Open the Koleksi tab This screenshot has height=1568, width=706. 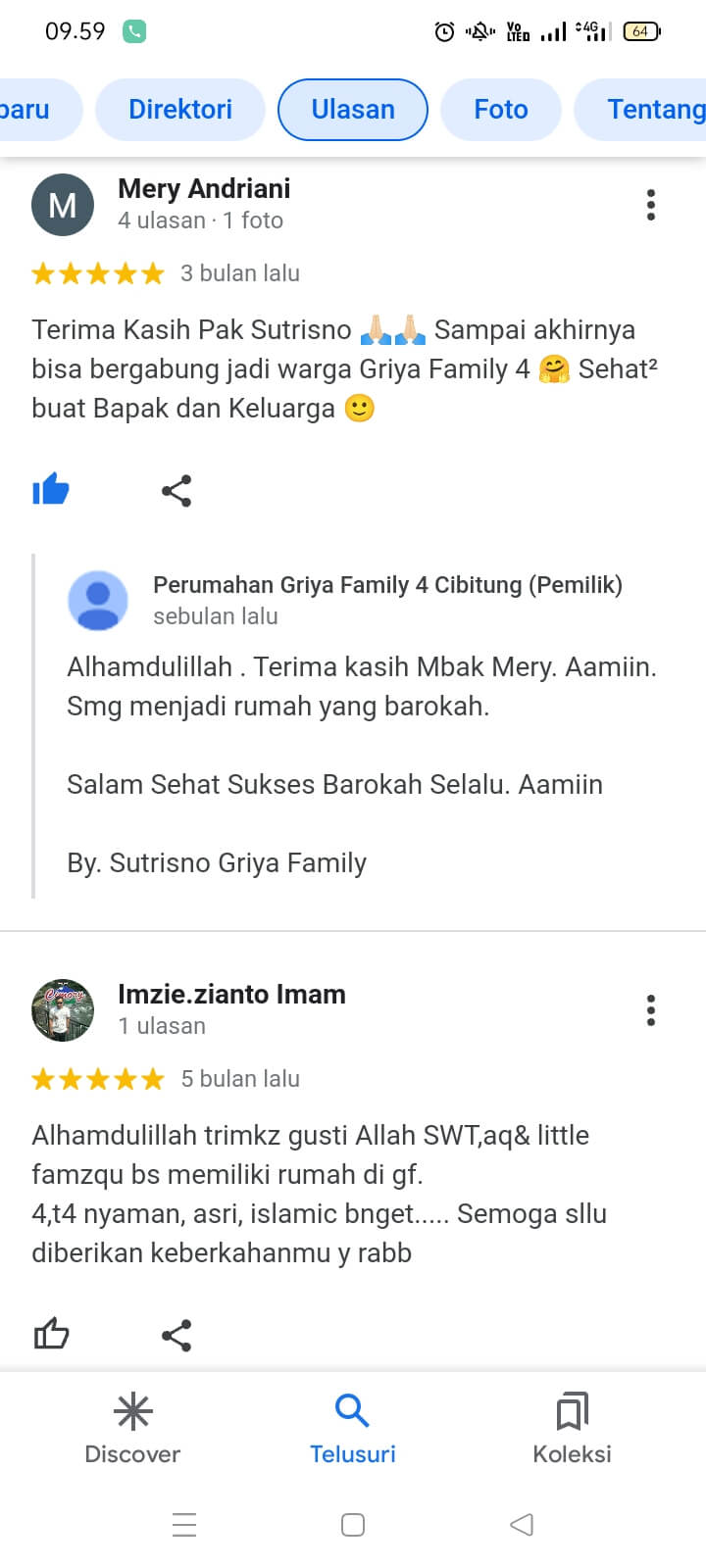point(572,1429)
